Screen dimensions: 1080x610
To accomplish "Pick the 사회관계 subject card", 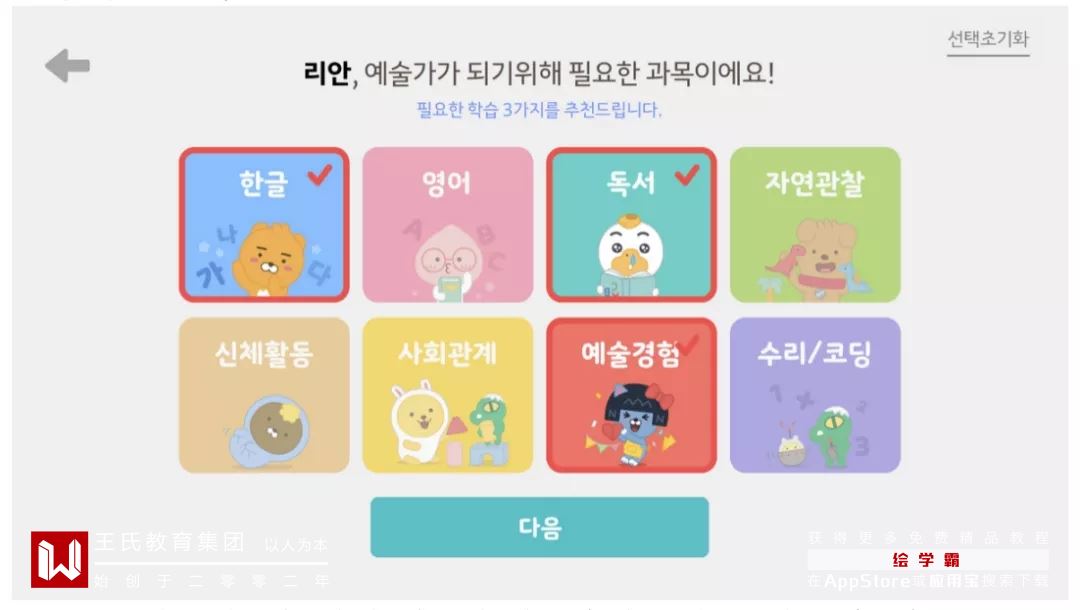I will click(447, 395).
